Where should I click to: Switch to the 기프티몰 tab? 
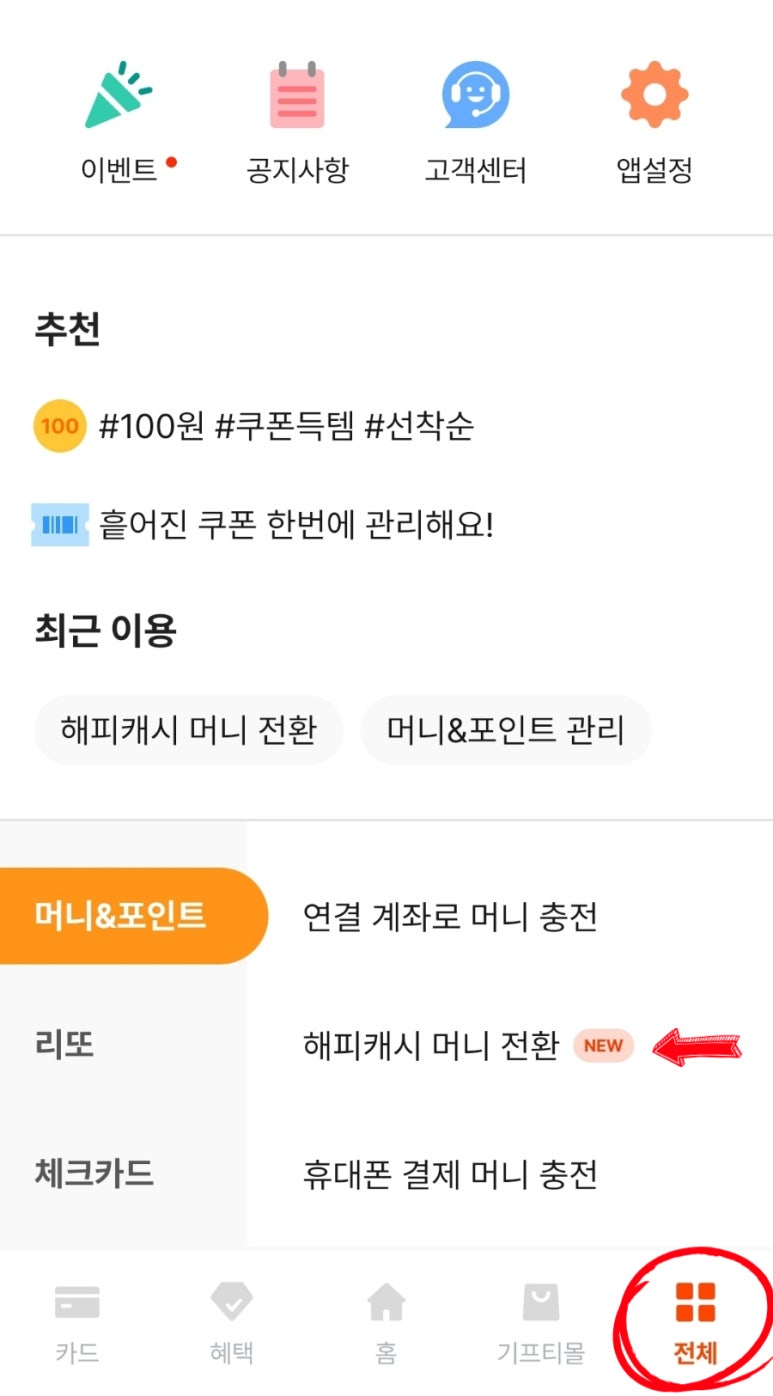540,1322
